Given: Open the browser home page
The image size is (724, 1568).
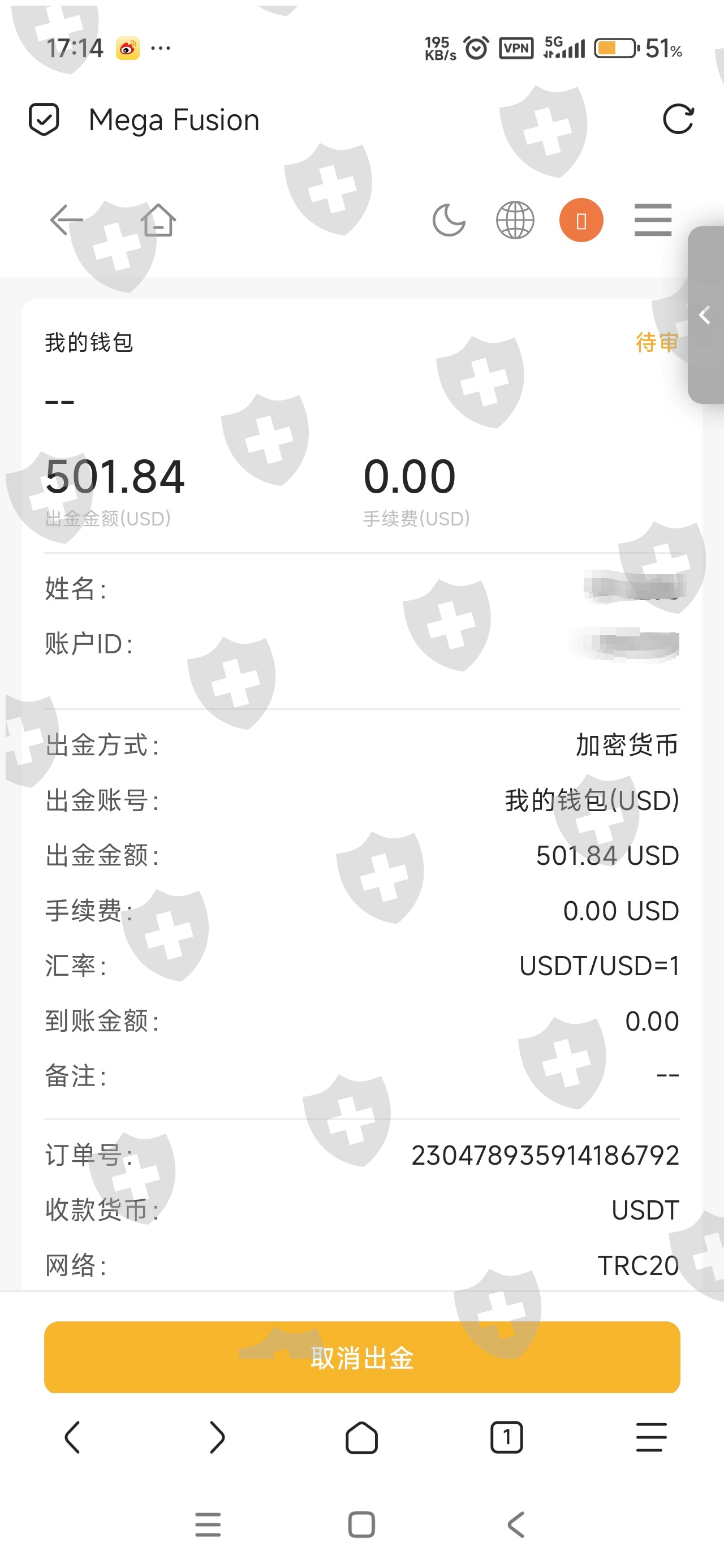Looking at the screenshot, I should point(361,1438).
